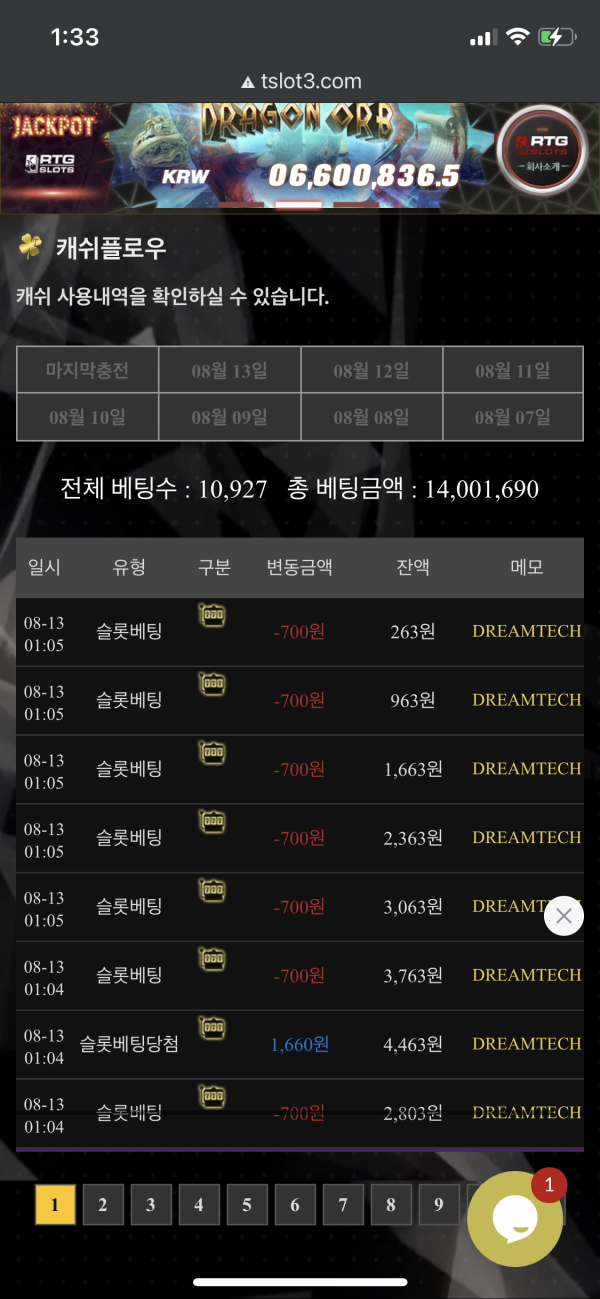
Task: Open the chat support bubble
Action: coord(514,1219)
